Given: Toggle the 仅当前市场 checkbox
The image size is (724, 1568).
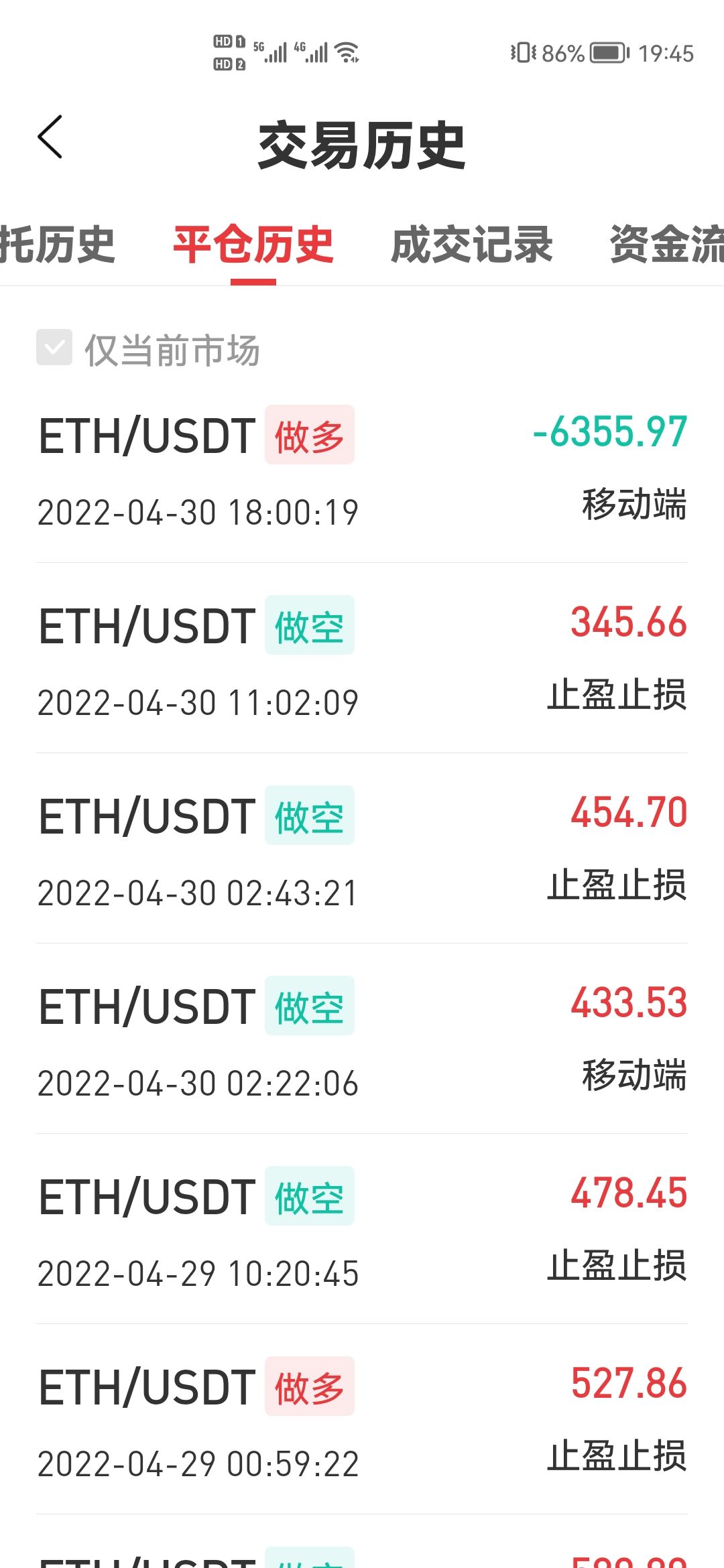Looking at the screenshot, I should [54, 348].
